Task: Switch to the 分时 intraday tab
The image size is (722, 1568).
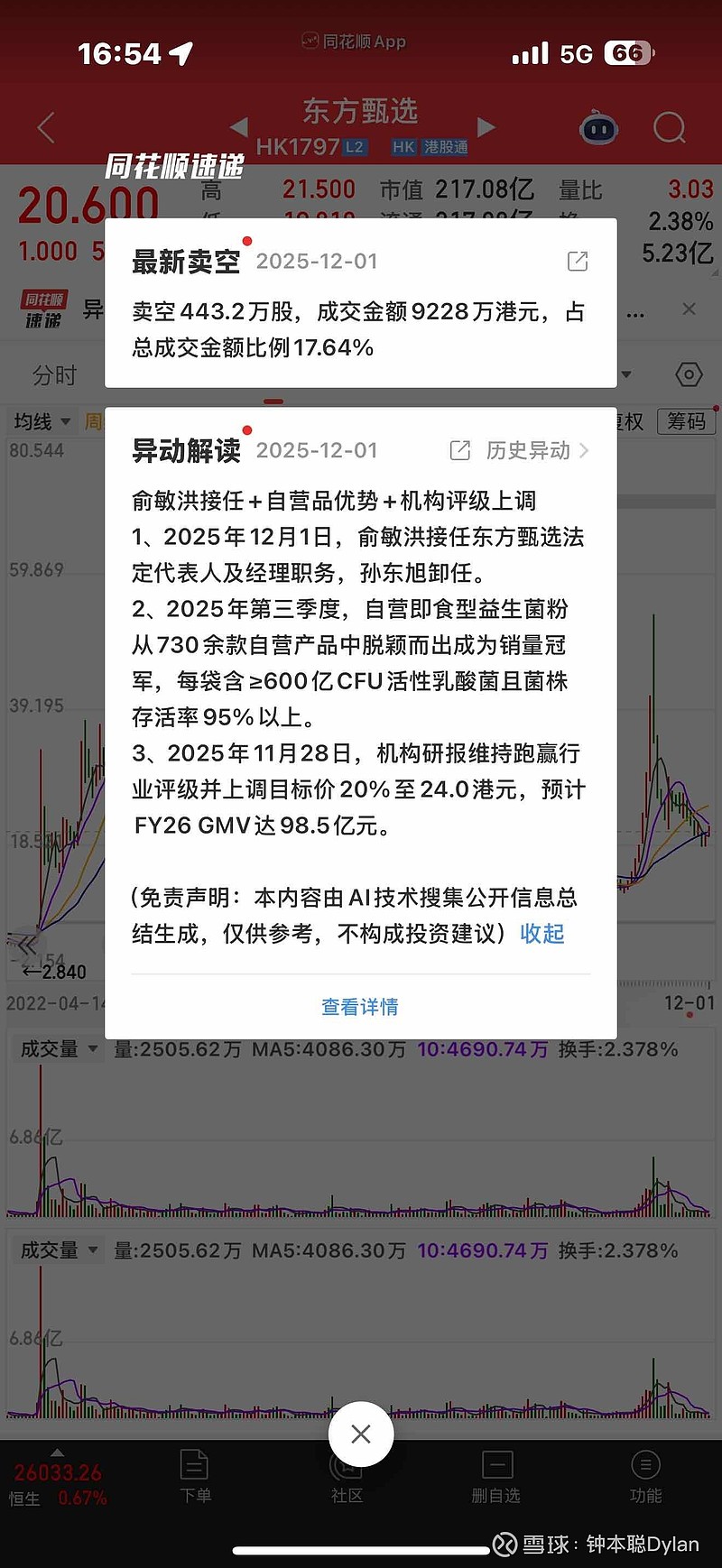Action: click(x=56, y=374)
